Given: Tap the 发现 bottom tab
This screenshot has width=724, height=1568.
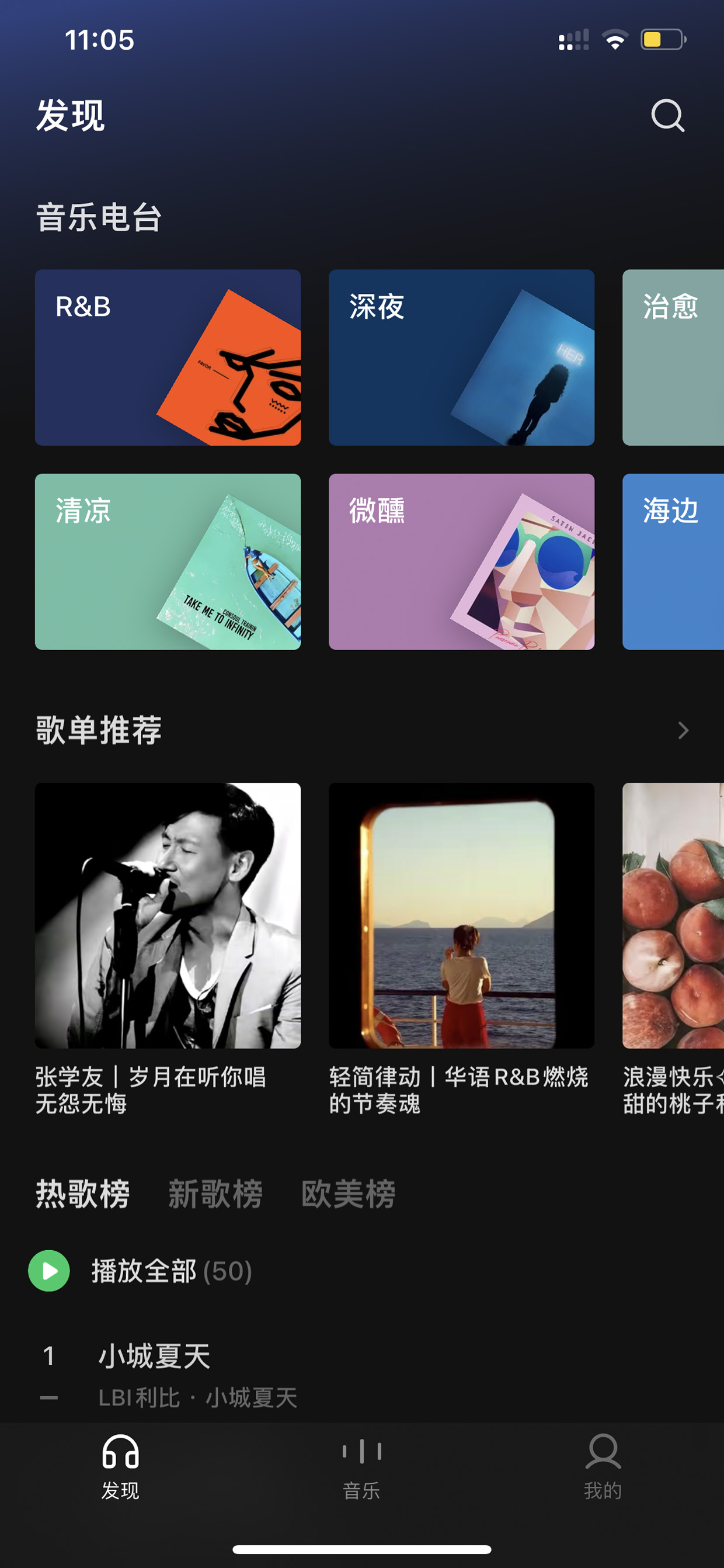Looking at the screenshot, I should pos(120,1468).
